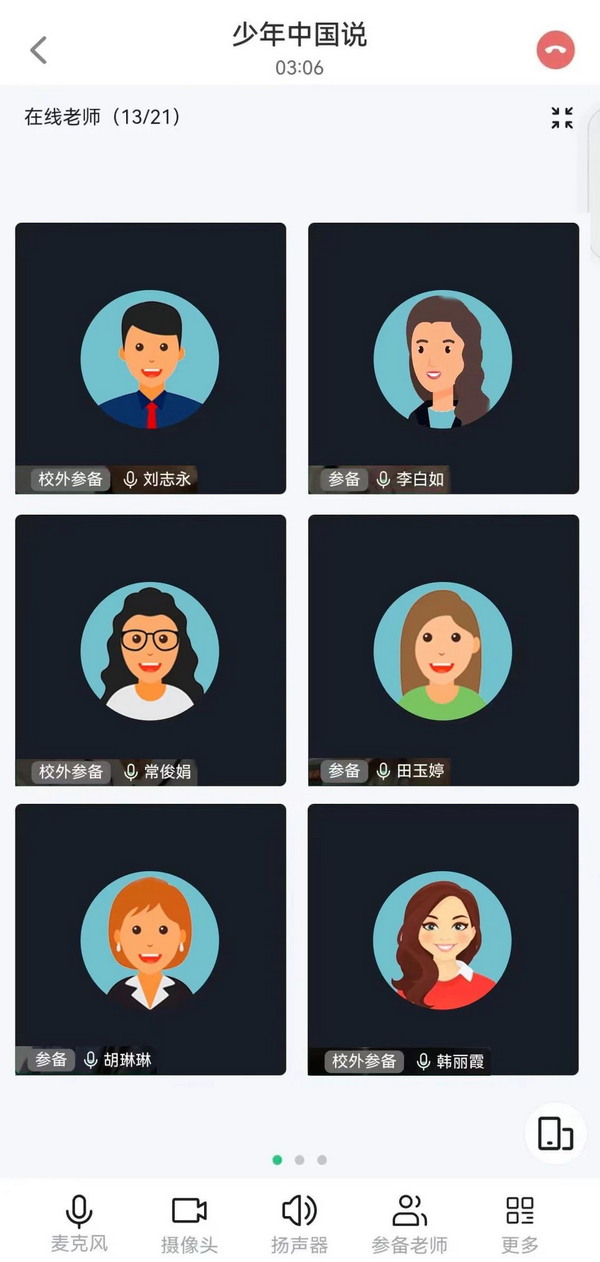View 胡琳琳's participant tile

click(151, 939)
